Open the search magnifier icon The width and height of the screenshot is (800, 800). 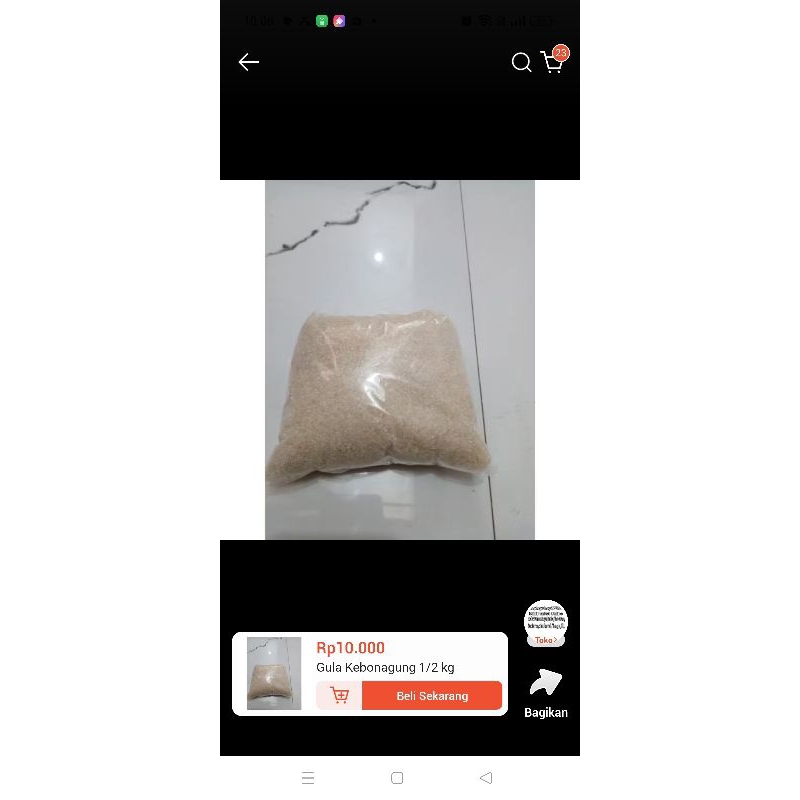pos(521,63)
